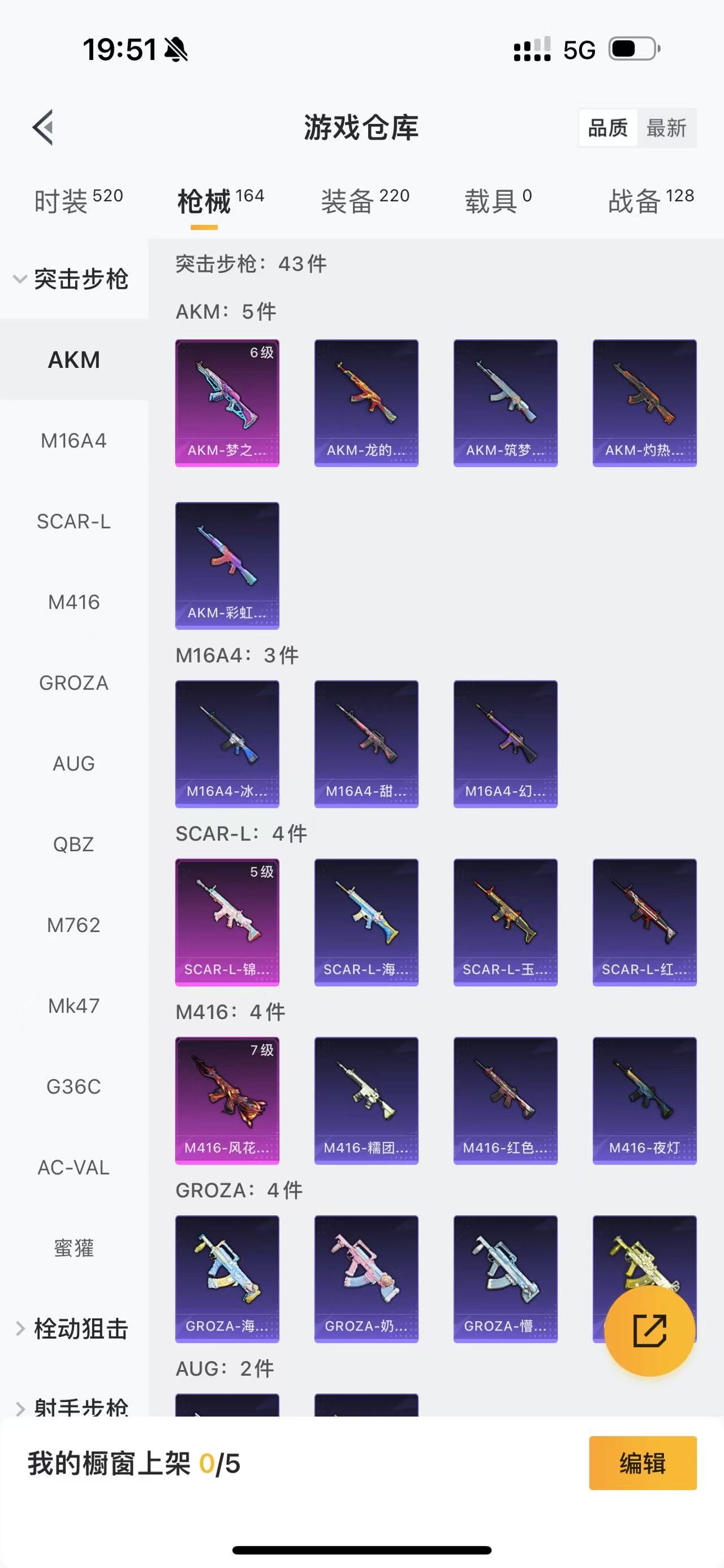Sort the warehouse by 最新
This screenshot has height=1568, width=724.
pyautogui.click(x=666, y=128)
